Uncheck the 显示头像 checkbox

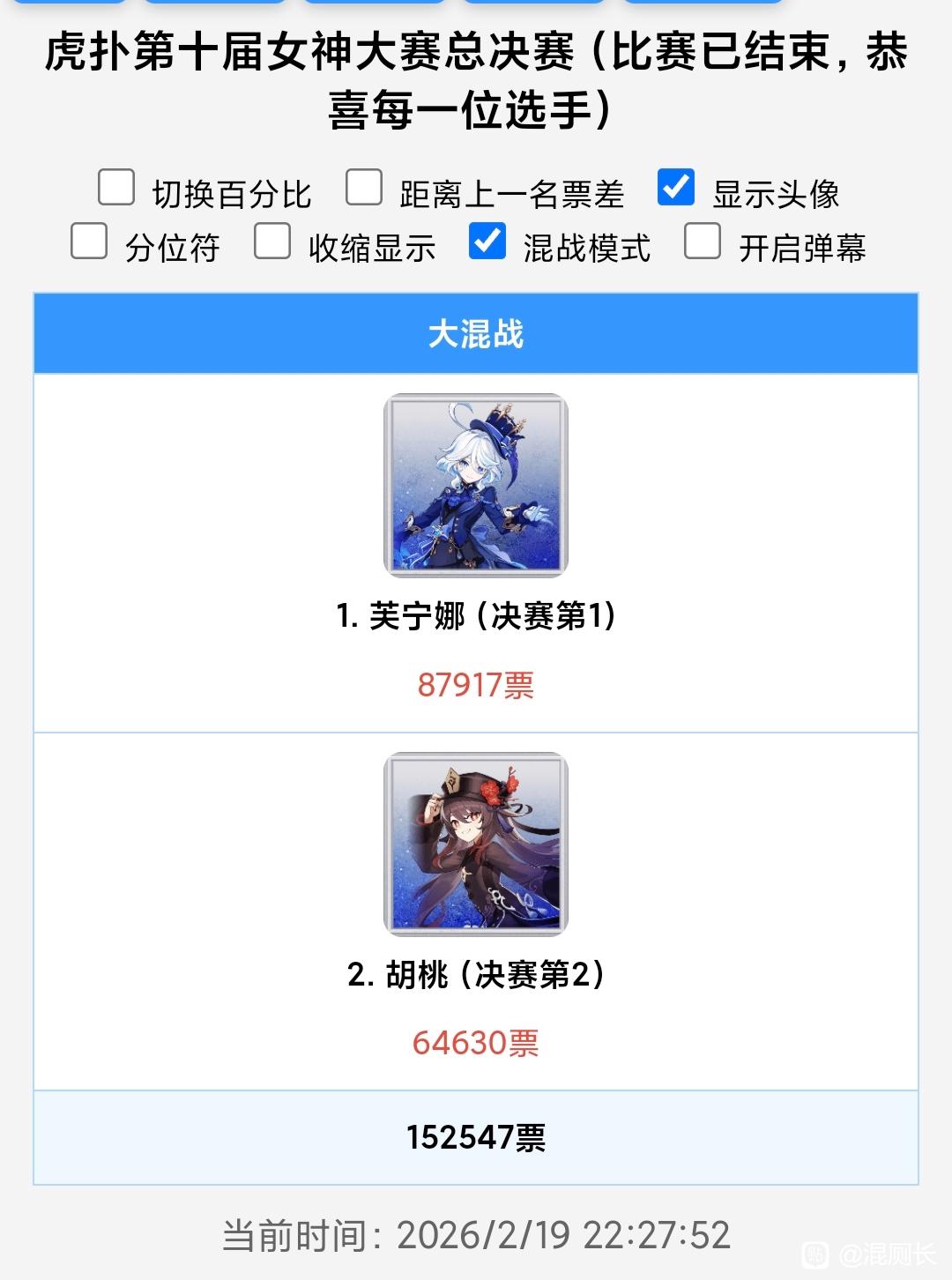pos(676,188)
